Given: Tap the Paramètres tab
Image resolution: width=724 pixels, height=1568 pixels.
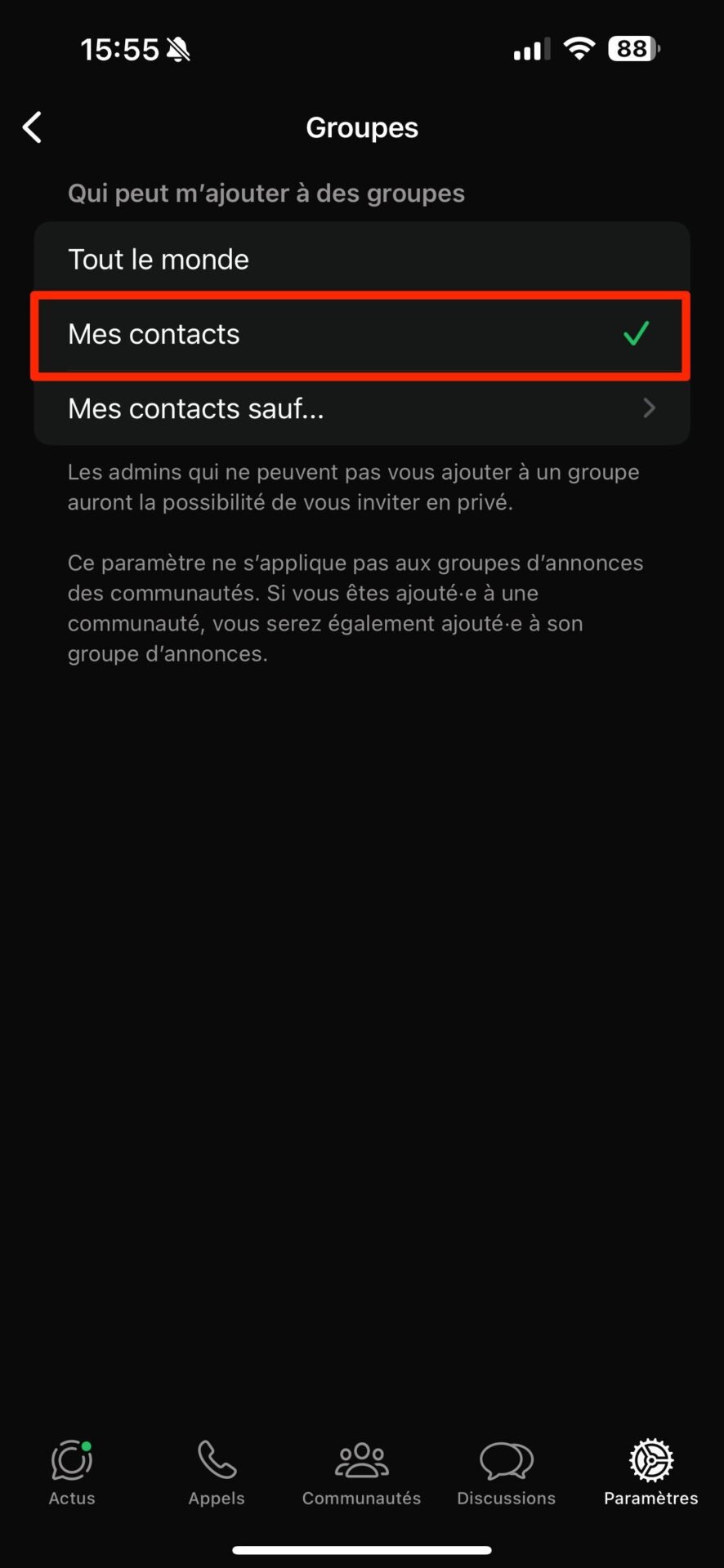Looking at the screenshot, I should (651, 1473).
